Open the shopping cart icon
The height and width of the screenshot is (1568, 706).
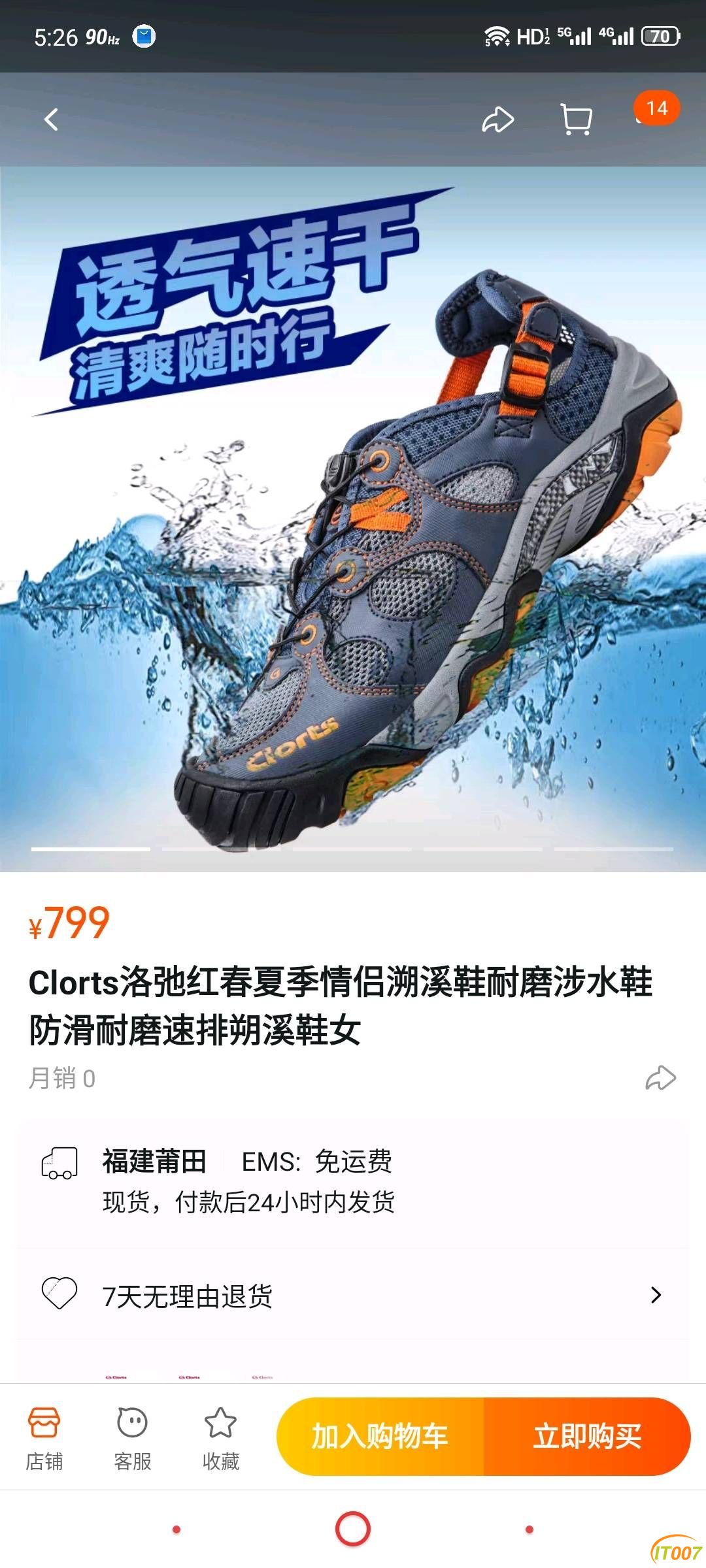point(577,120)
